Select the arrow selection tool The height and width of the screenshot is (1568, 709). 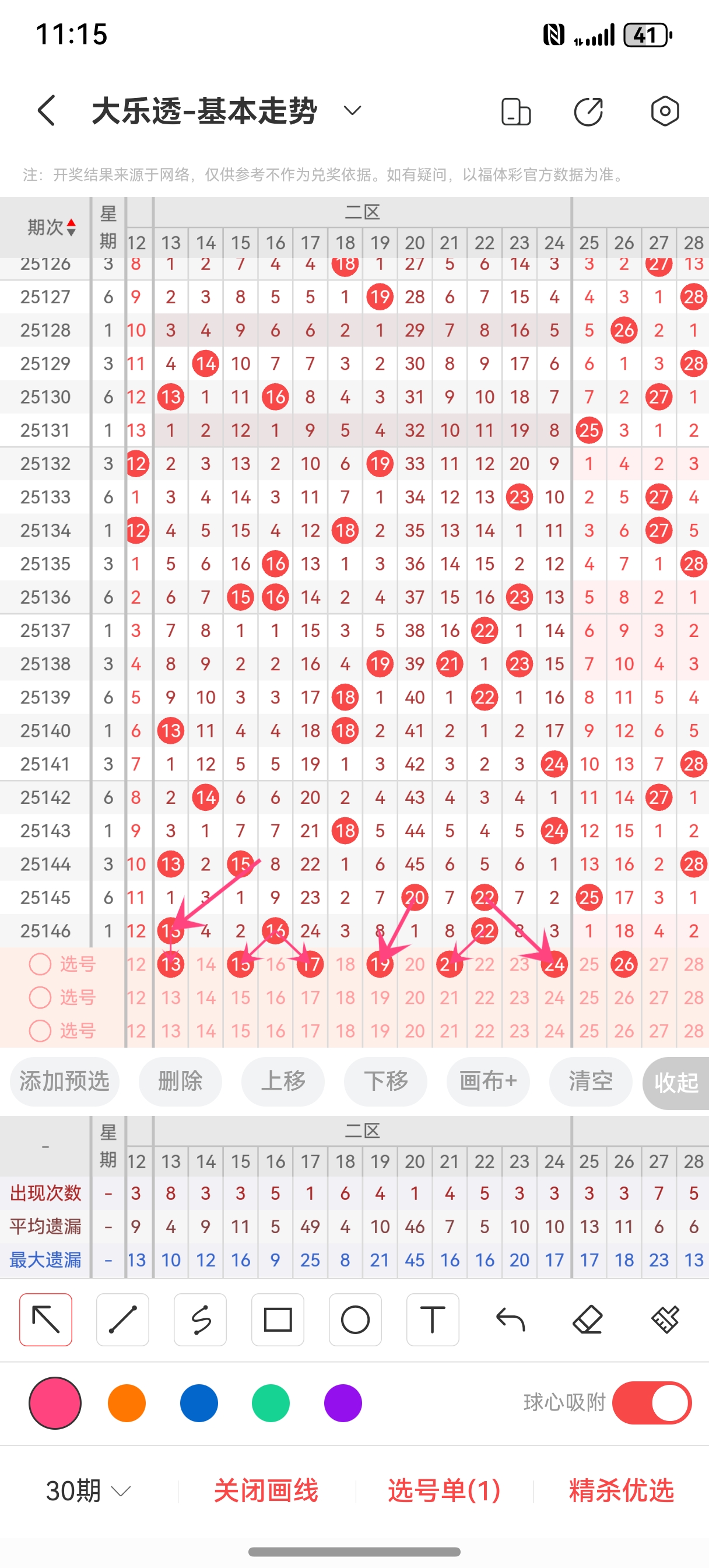[45, 1319]
